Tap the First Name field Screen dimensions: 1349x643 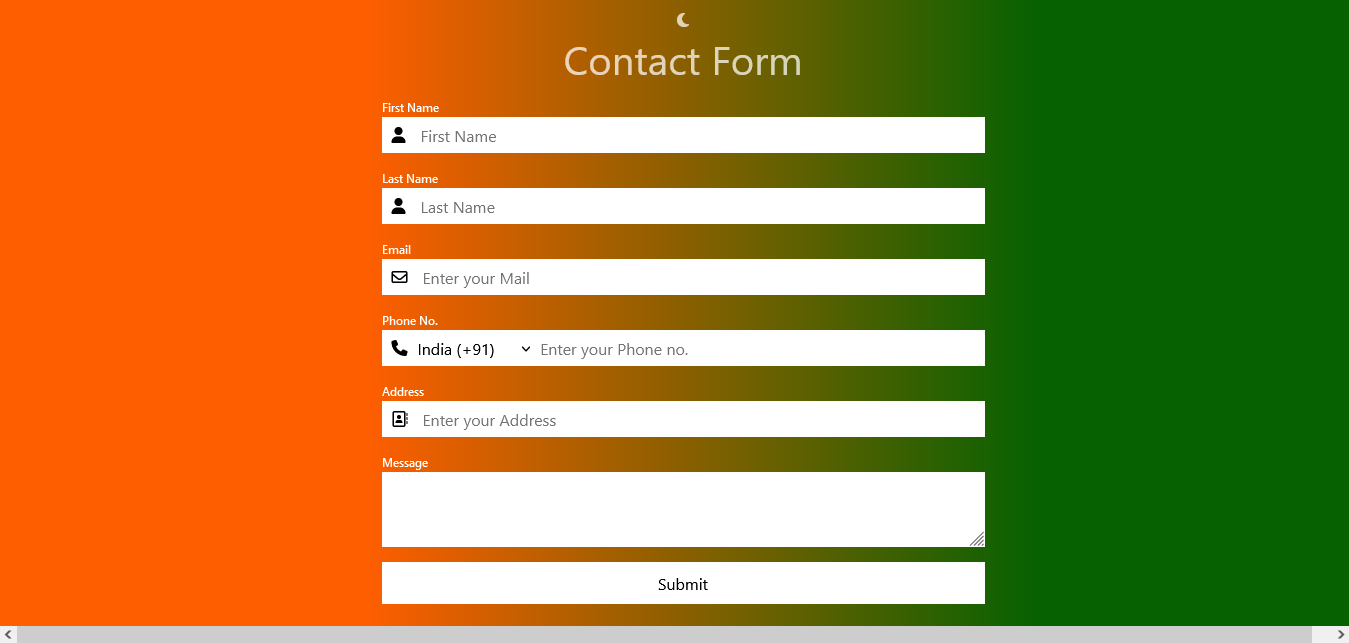coord(700,136)
